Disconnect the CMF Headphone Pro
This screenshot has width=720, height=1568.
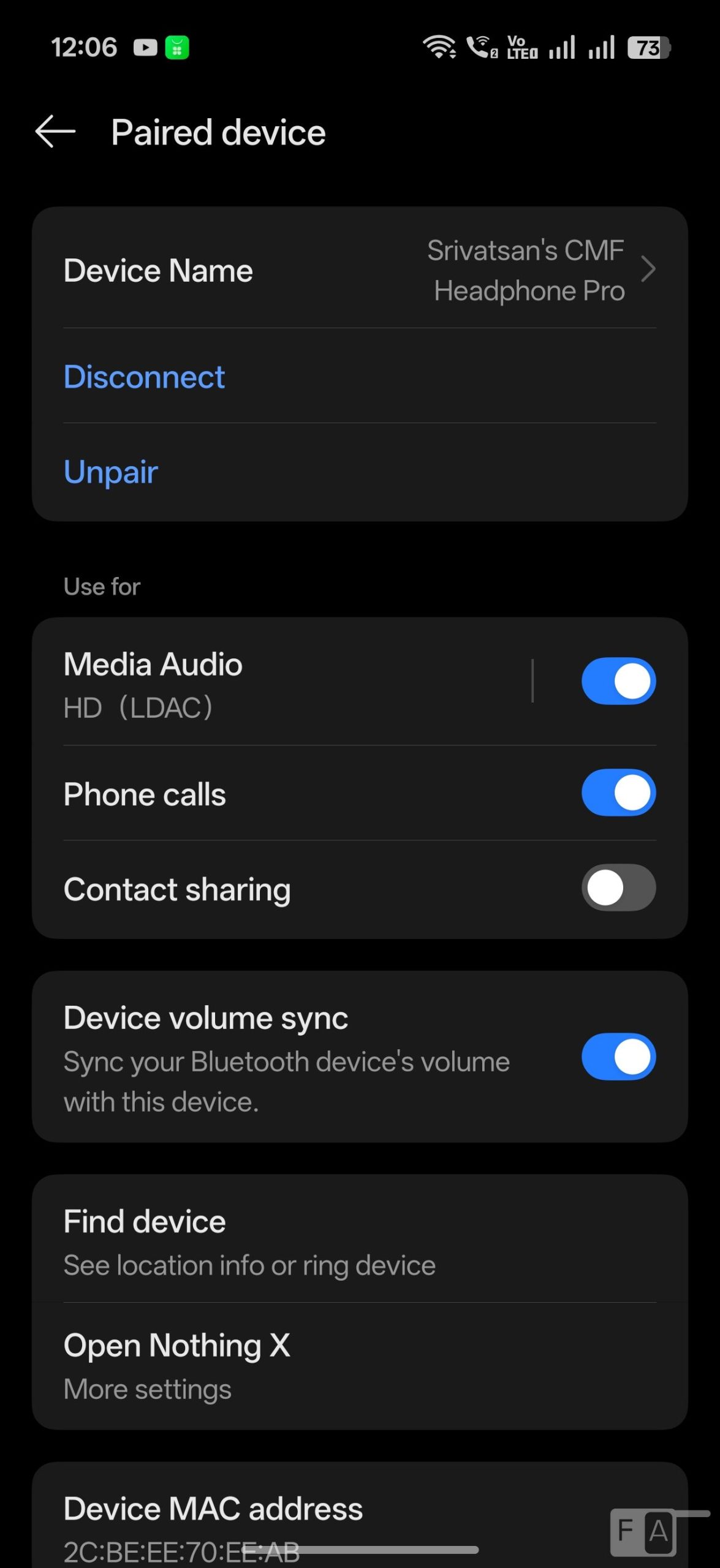[144, 377]
